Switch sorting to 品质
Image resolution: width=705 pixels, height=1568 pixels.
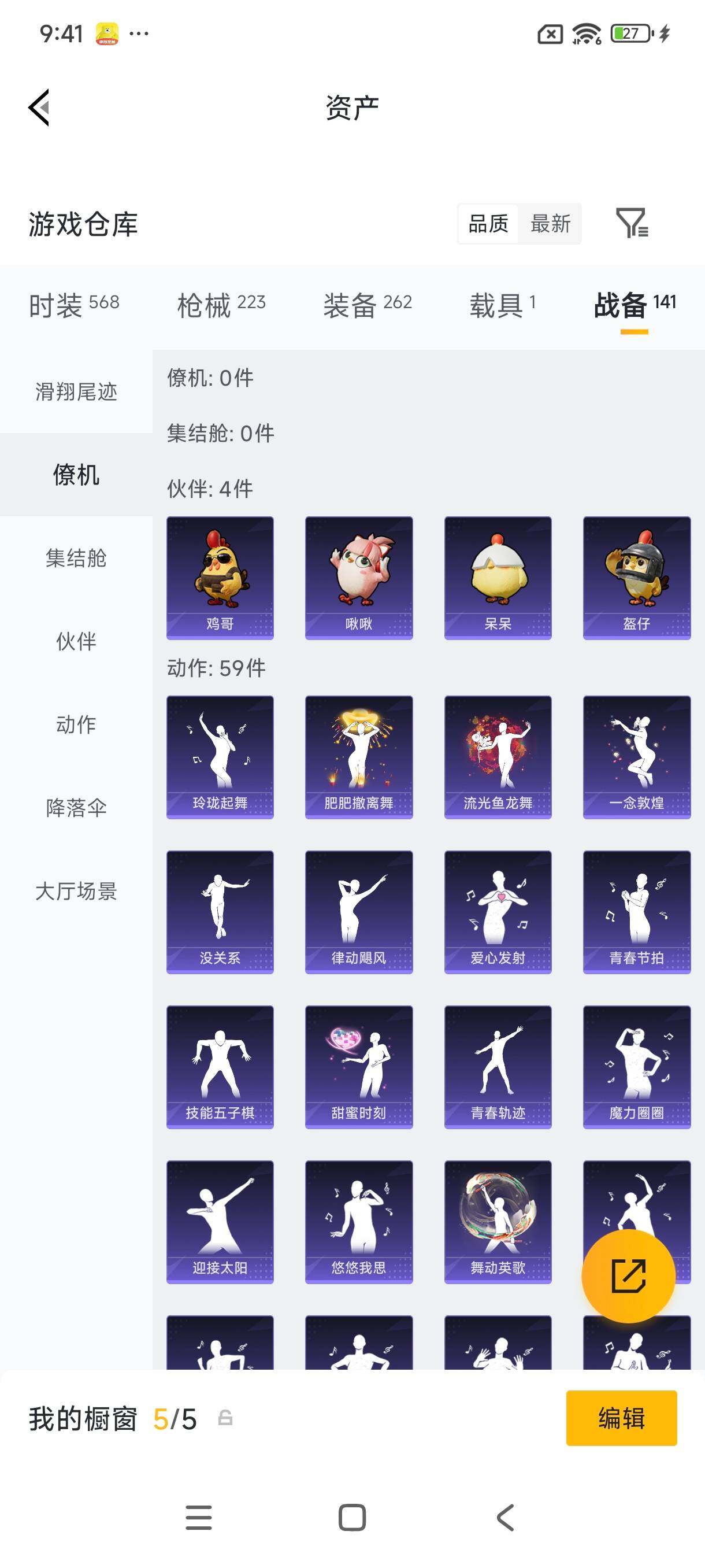pyautogui.click(x=487, y=224)
